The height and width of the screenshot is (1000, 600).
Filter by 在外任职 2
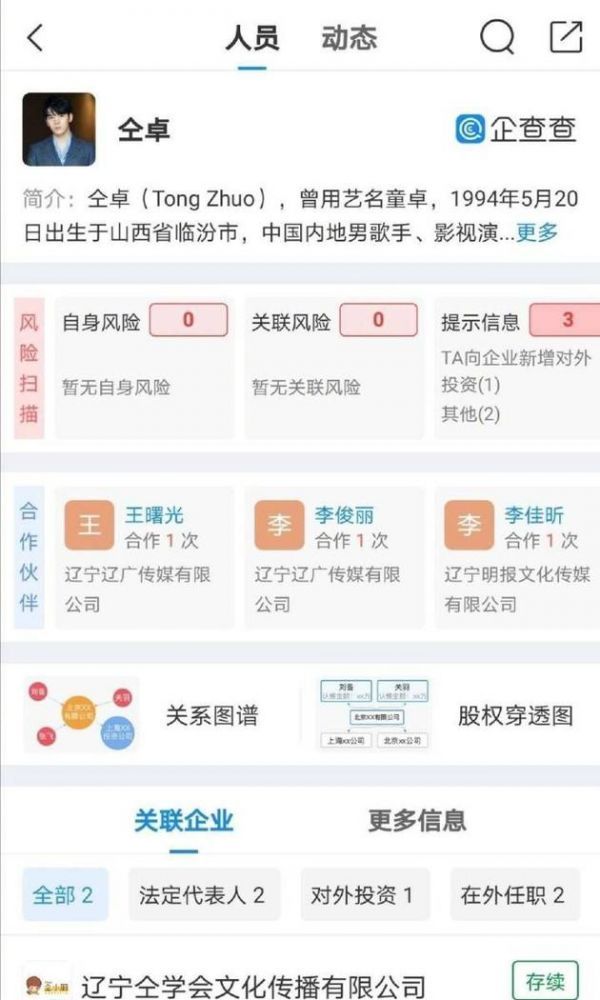pos(512,894)
